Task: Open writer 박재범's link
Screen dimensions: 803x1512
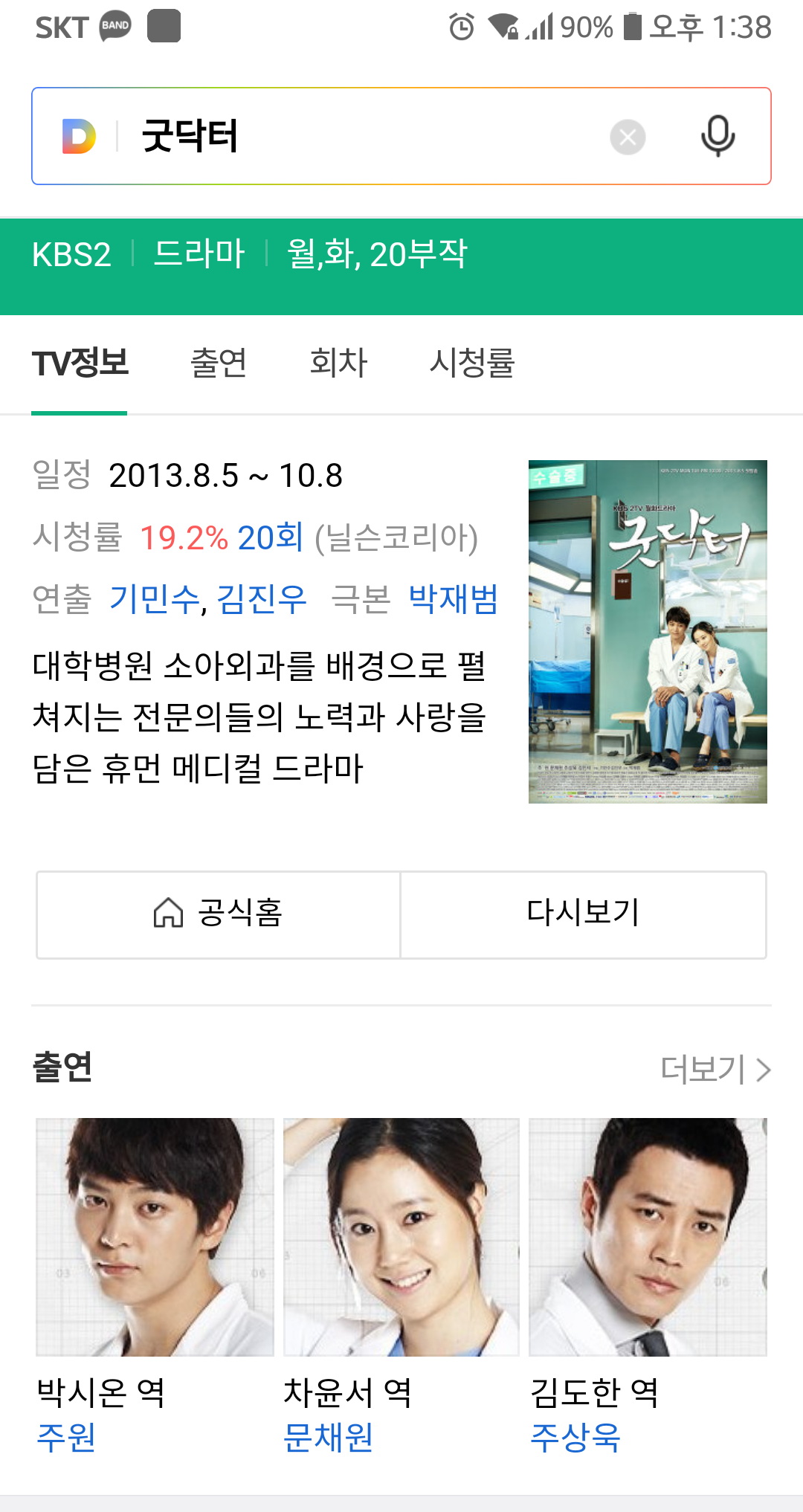Action: [454, 599]
